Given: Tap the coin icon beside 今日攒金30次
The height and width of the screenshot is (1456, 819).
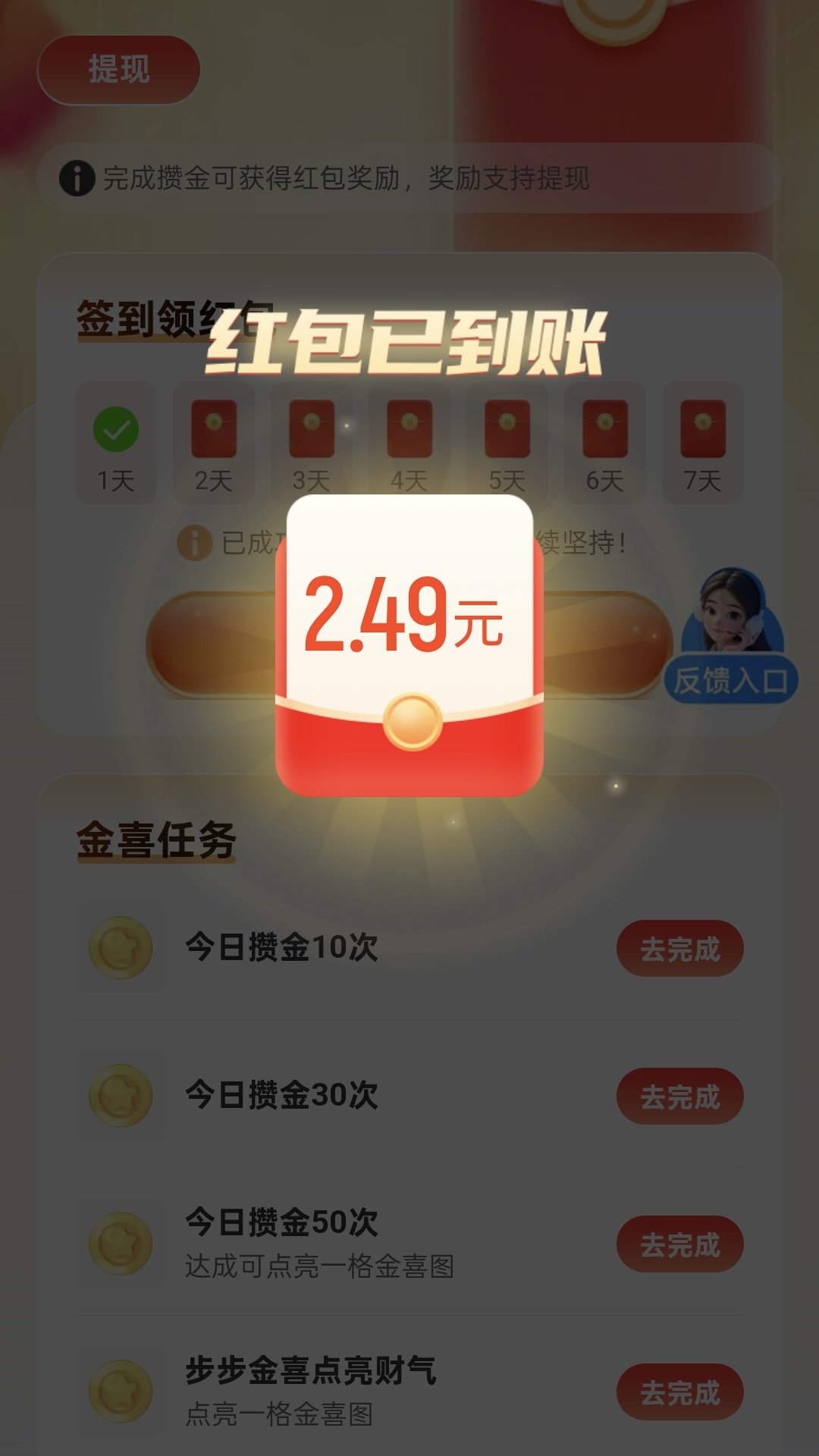Looking at the screenshot, I should [124, 1095].
